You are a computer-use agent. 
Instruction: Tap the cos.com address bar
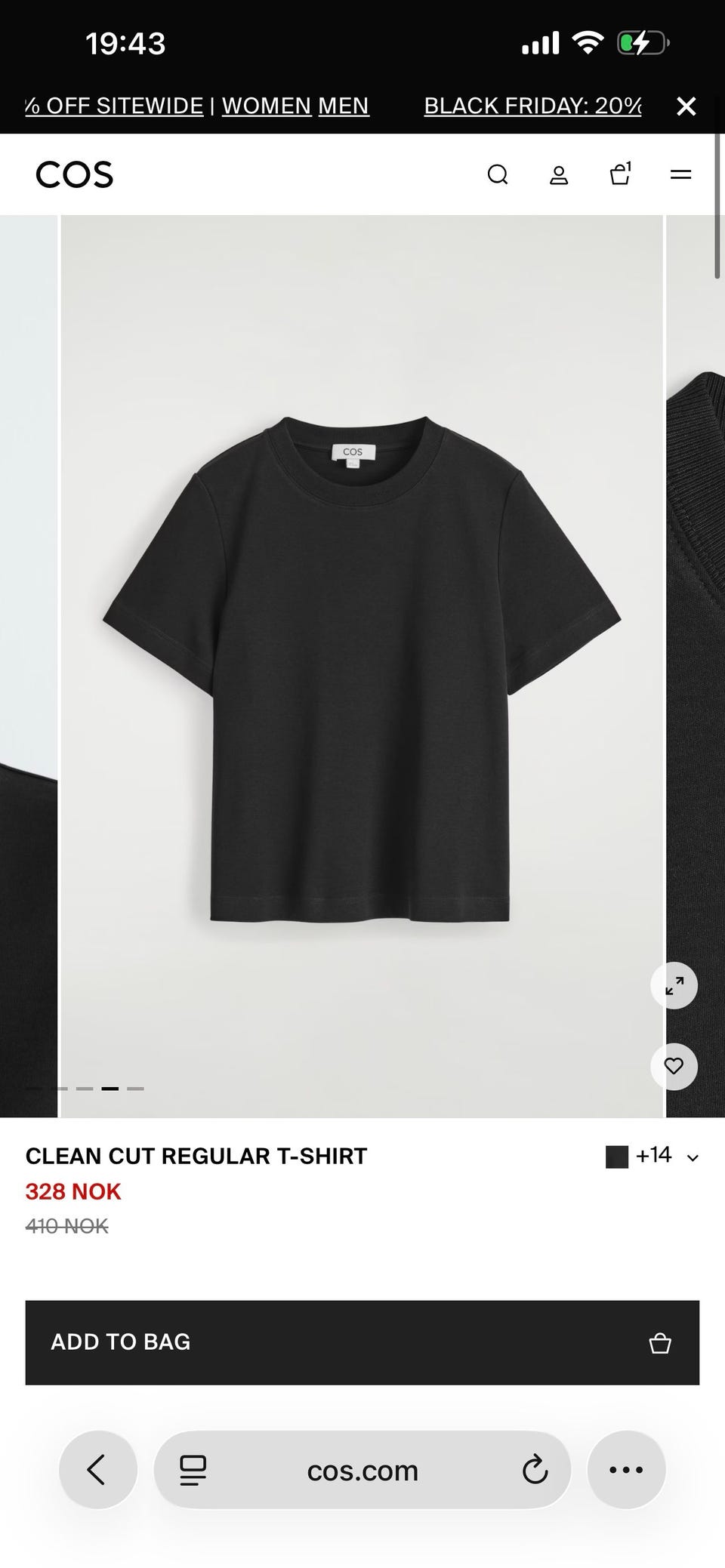pos(362,1470)
